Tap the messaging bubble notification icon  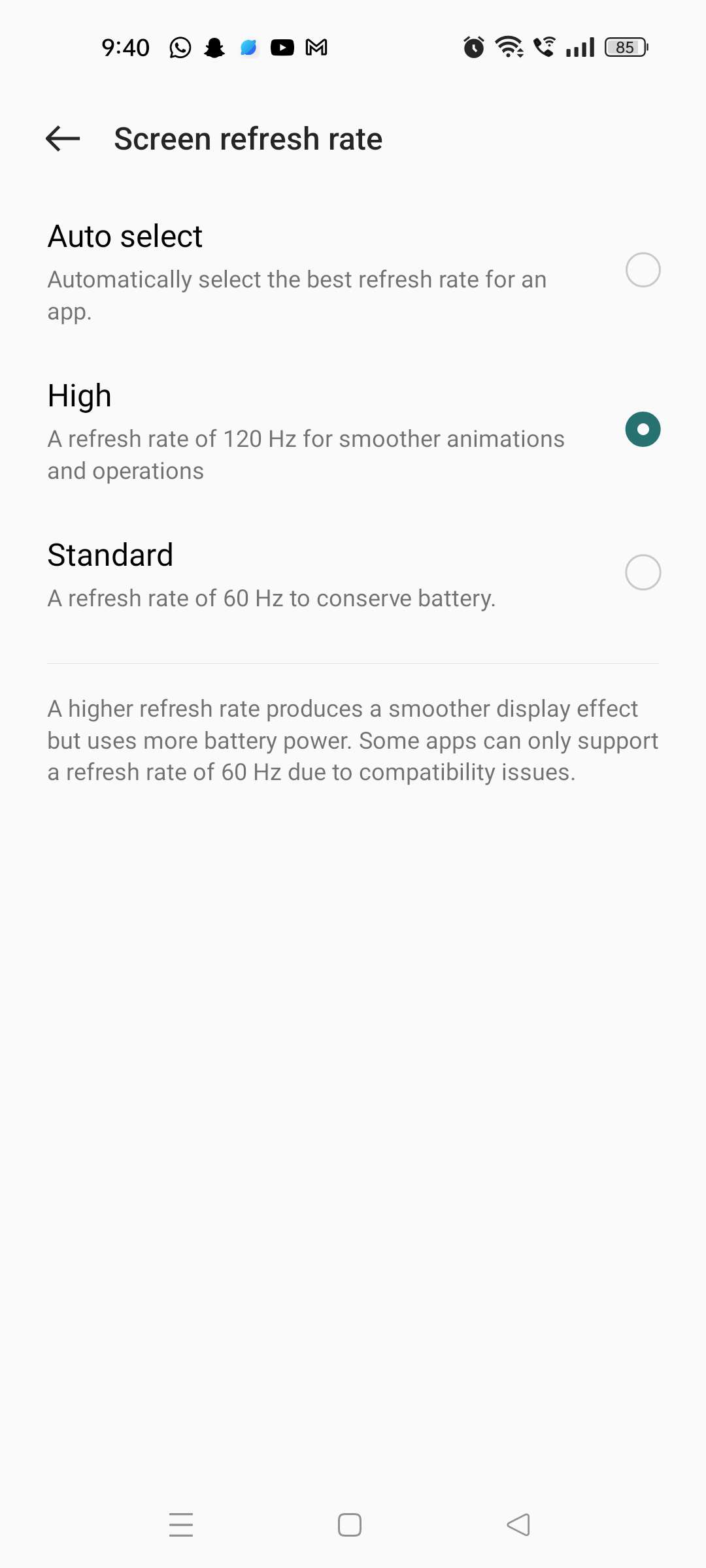248,47
